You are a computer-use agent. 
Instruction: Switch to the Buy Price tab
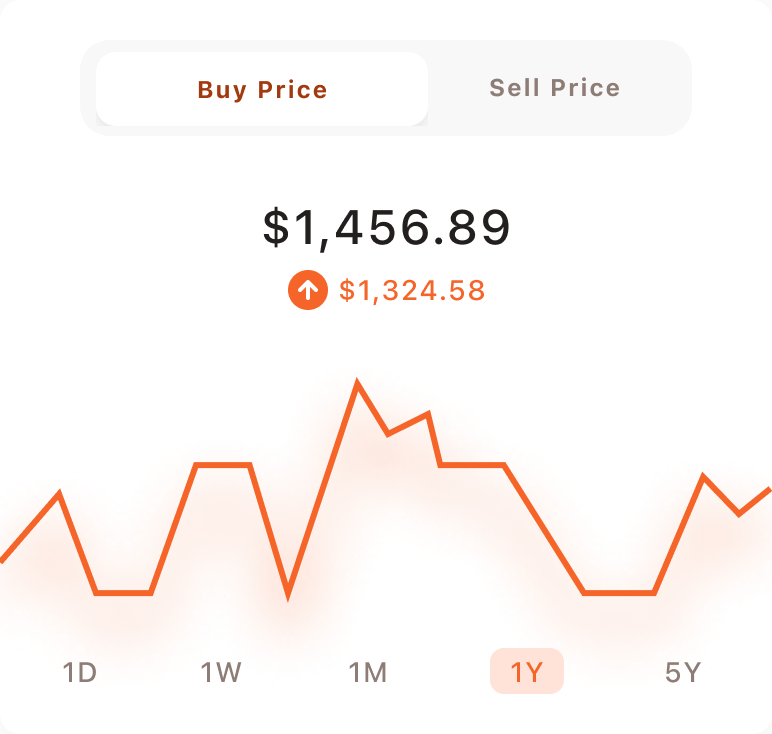pos(262,89)
